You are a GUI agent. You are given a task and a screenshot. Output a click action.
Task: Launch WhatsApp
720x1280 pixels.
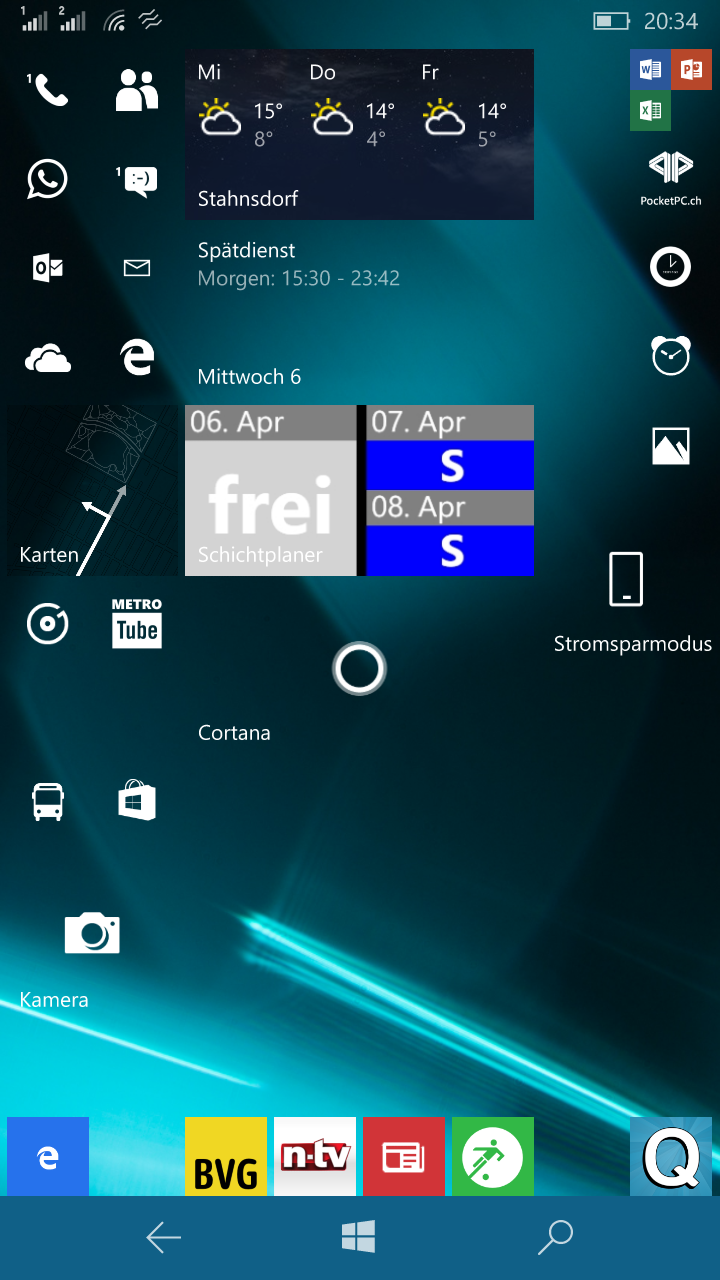[x=48, y=179]
